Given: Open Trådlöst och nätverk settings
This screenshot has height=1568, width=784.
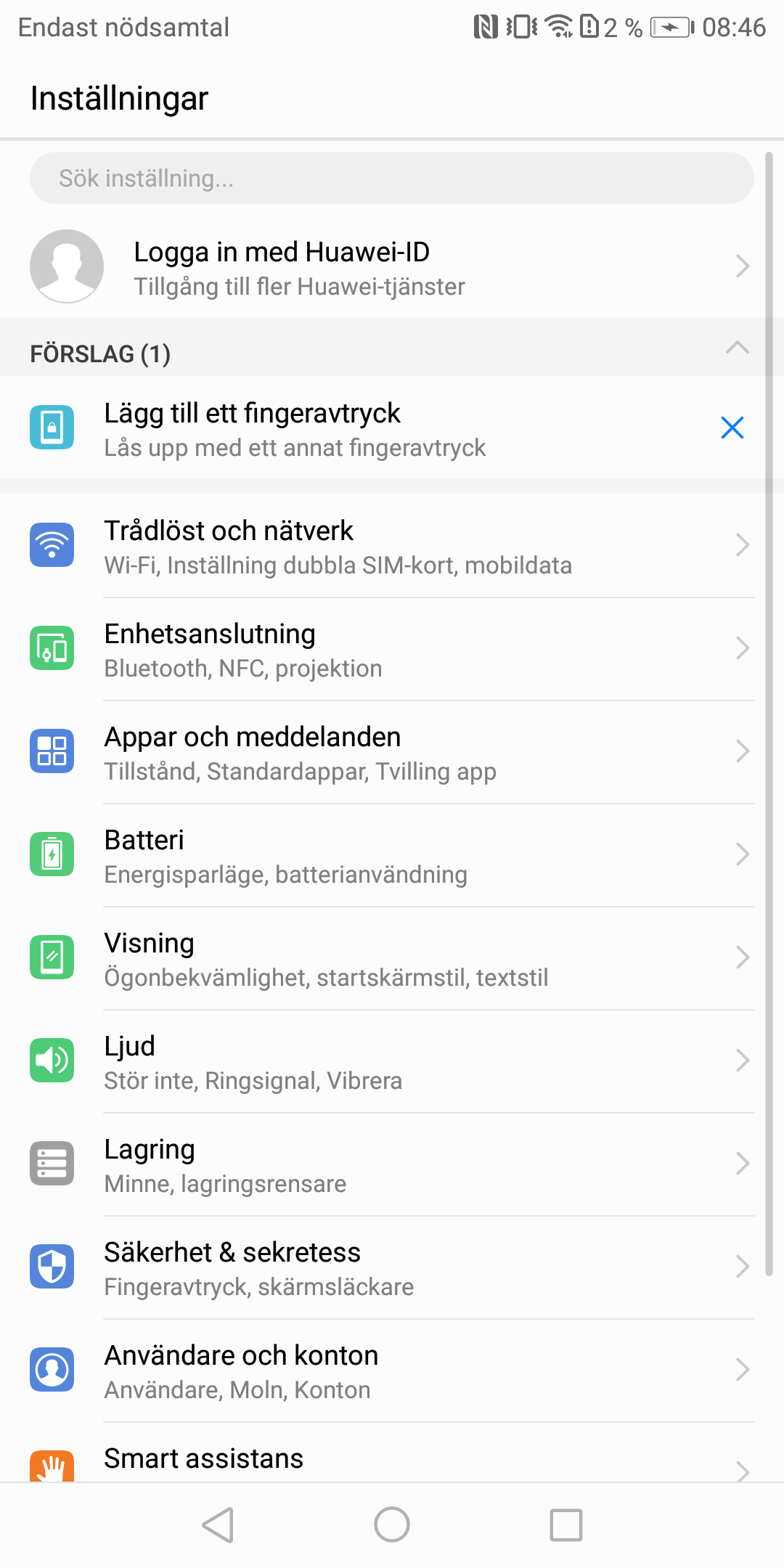Looking at the screenshot, I should coord(392,546).
